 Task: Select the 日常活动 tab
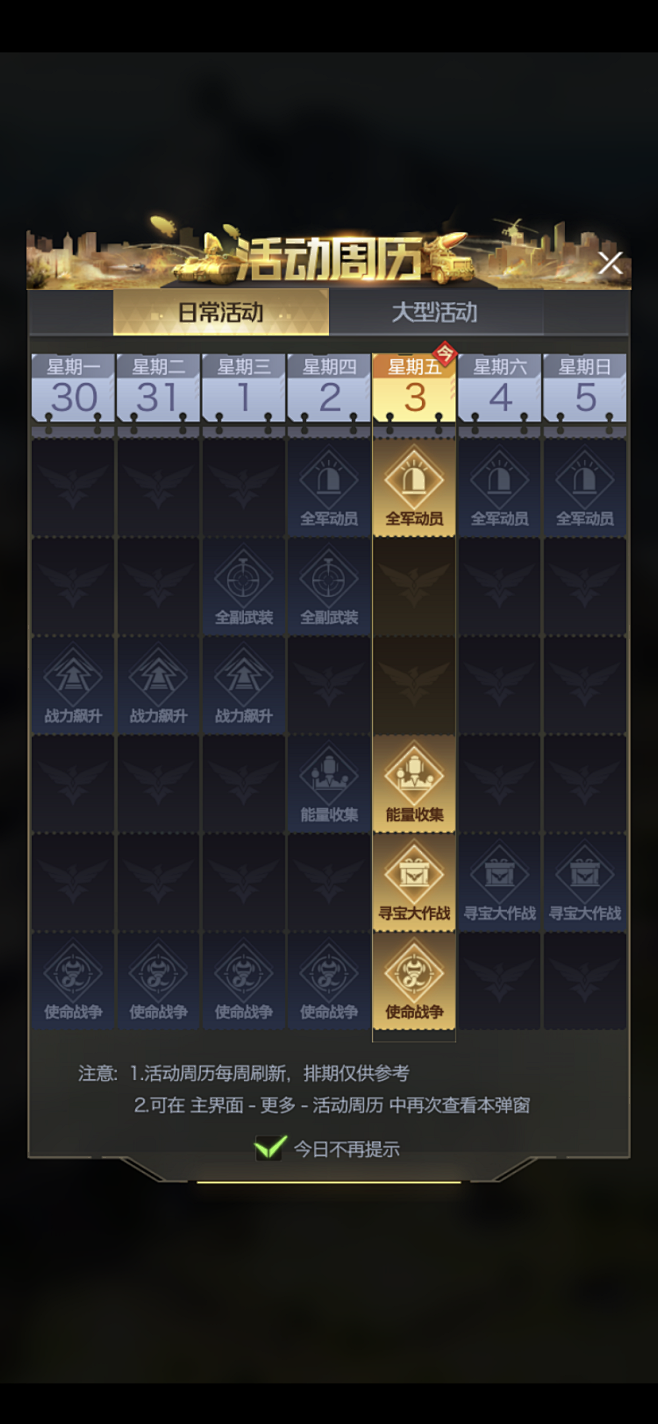click(221, 312)
